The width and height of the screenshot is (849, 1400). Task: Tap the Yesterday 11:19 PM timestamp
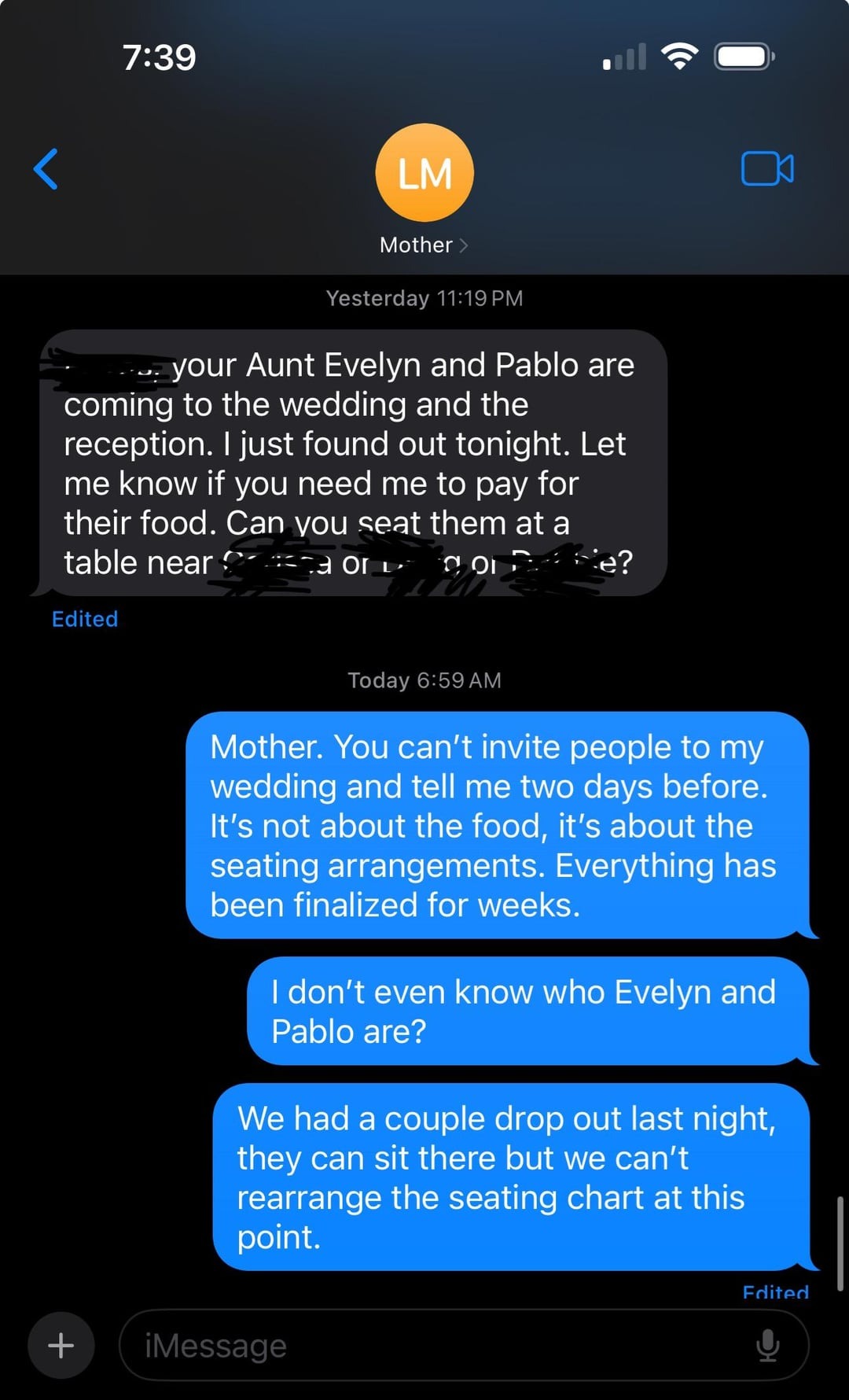click(x=424, y=297)
